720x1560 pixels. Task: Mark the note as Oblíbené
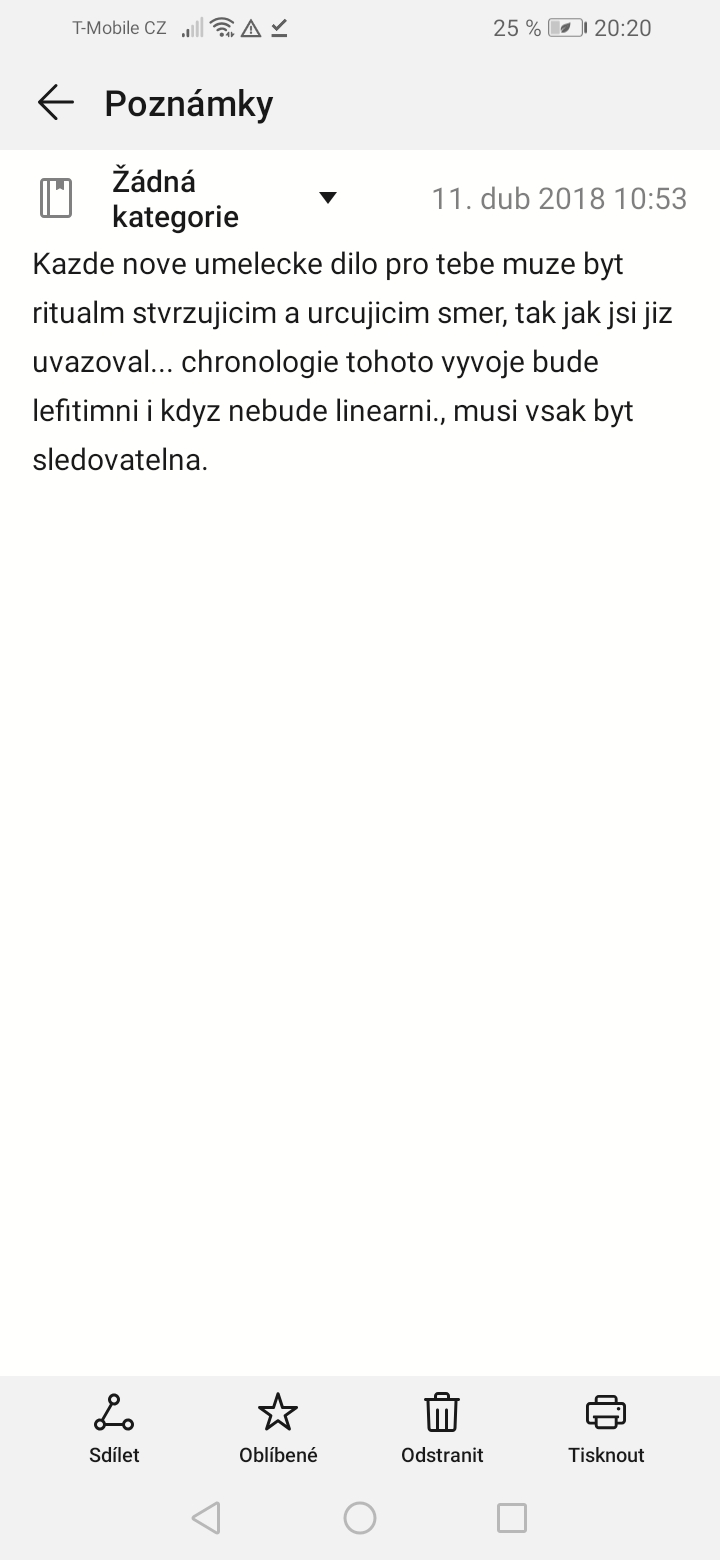point(278,1428)
